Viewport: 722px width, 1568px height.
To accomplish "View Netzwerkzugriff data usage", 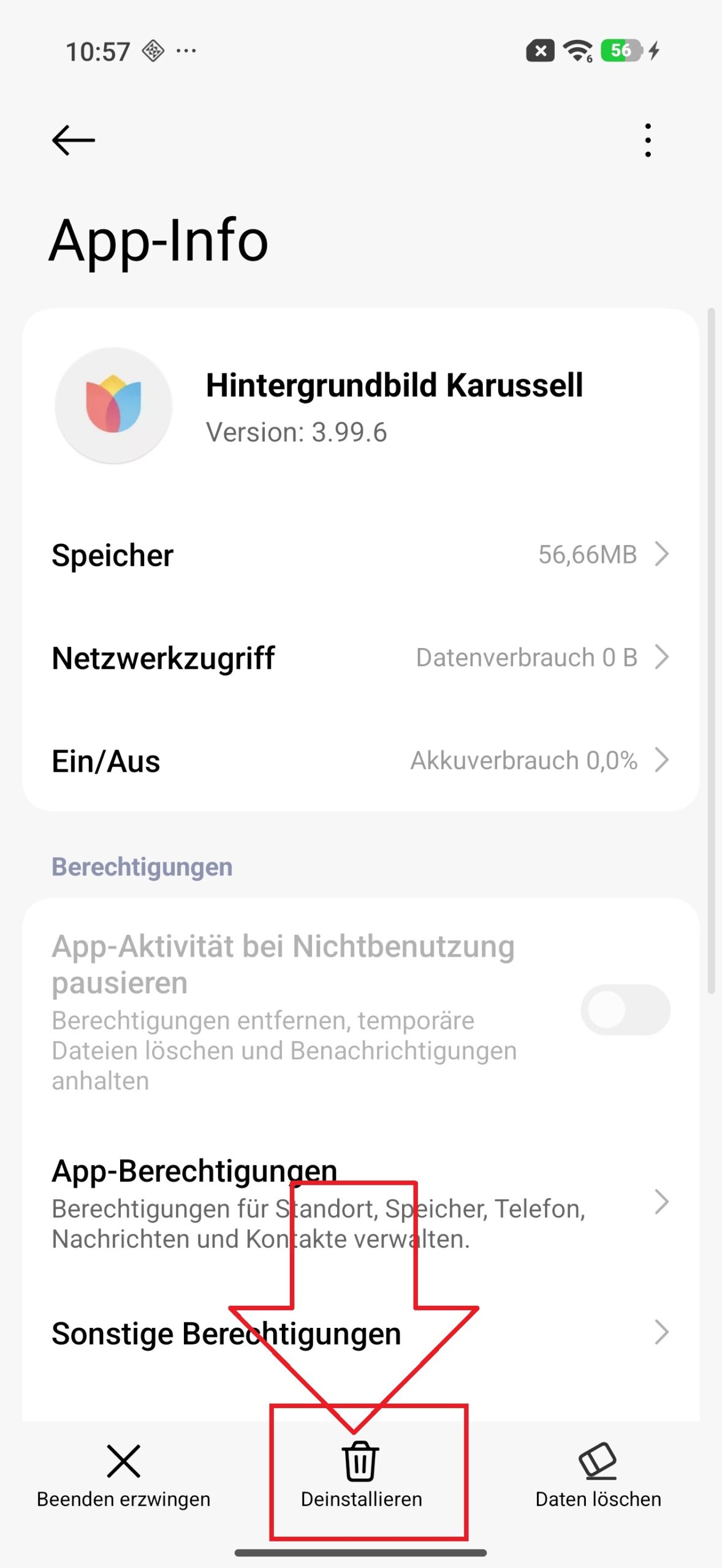I will (x=360, y=658).
